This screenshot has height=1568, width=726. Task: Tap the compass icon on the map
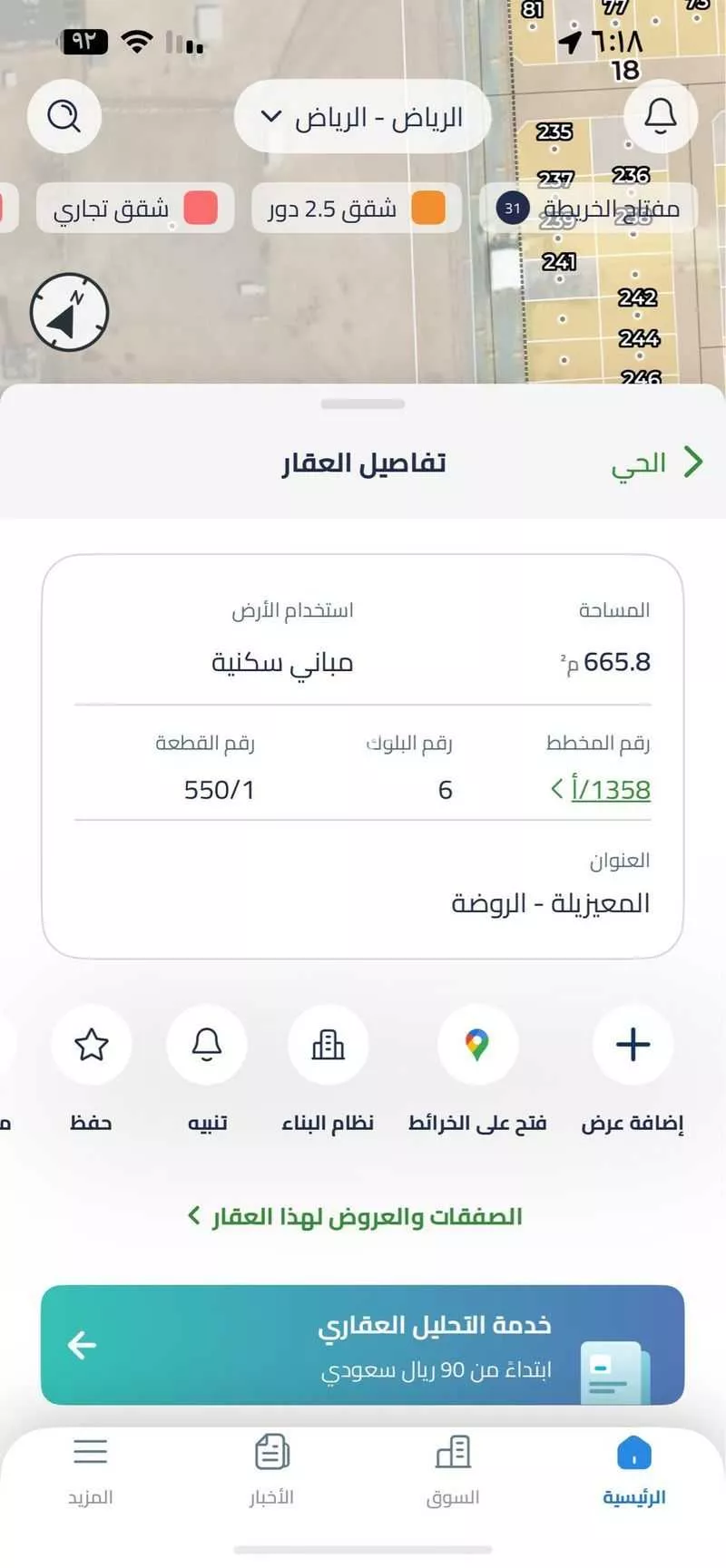tap(69, 311)
